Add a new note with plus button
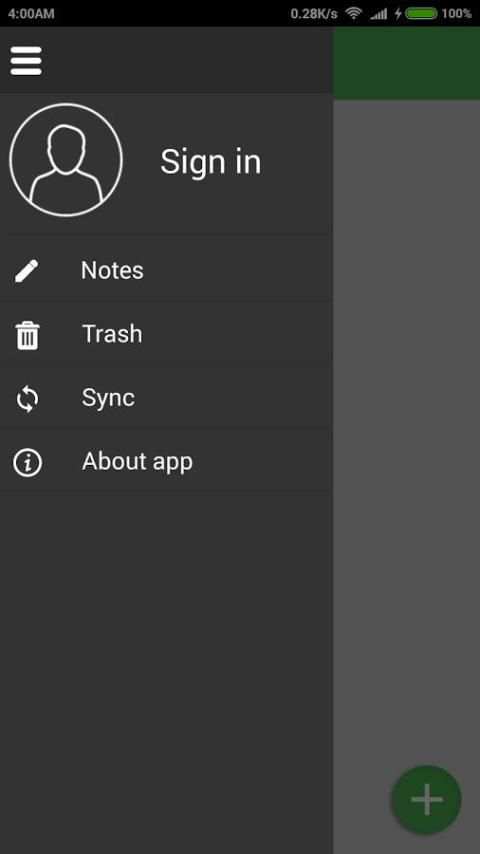 coord(426,800)
